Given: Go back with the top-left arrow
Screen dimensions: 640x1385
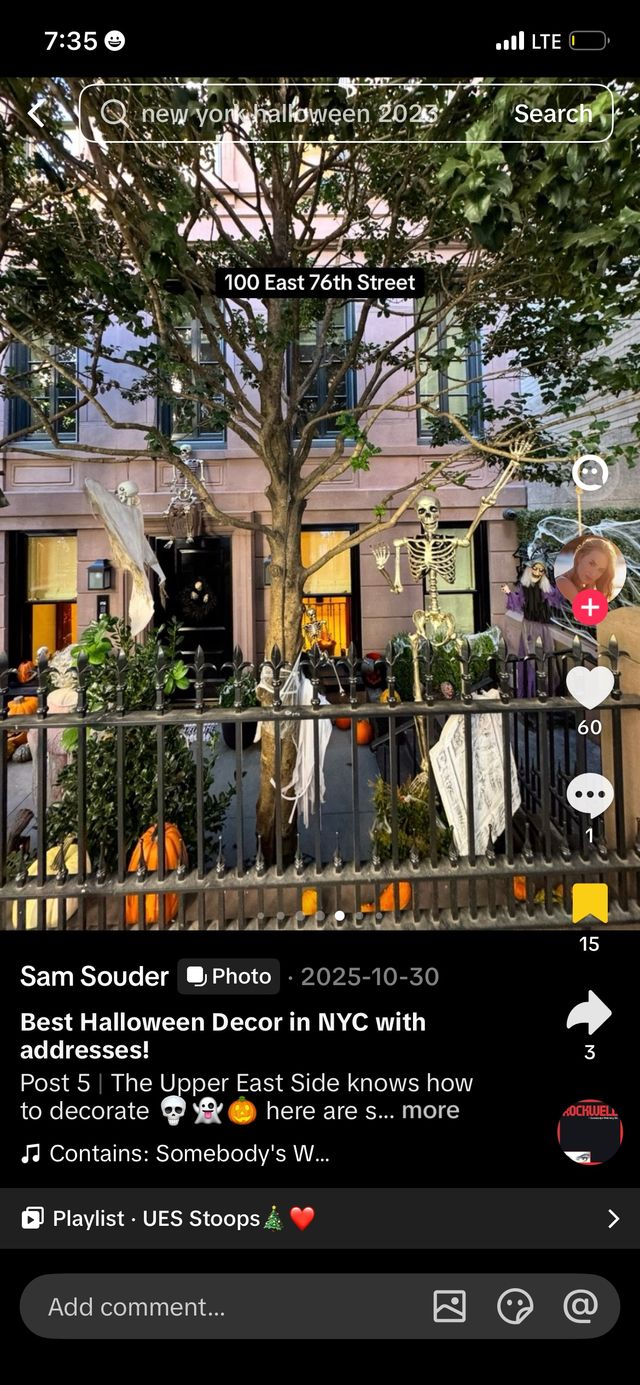Looking at the screenshot, I should [x=36, y=114].
